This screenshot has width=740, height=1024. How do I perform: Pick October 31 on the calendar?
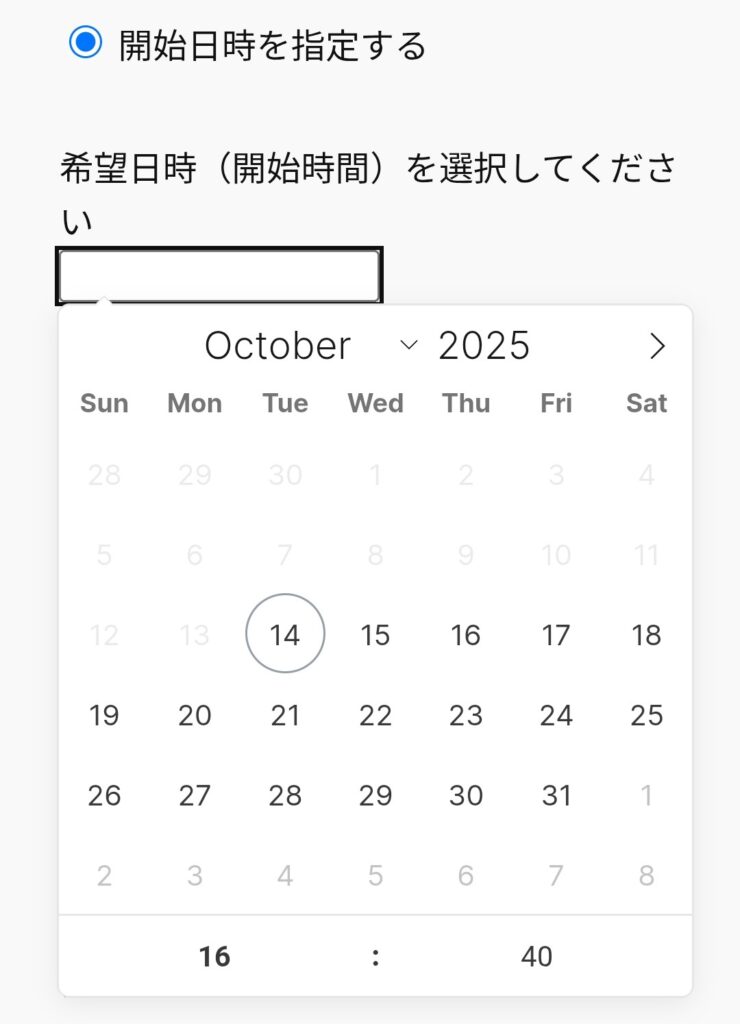point(556,795)
